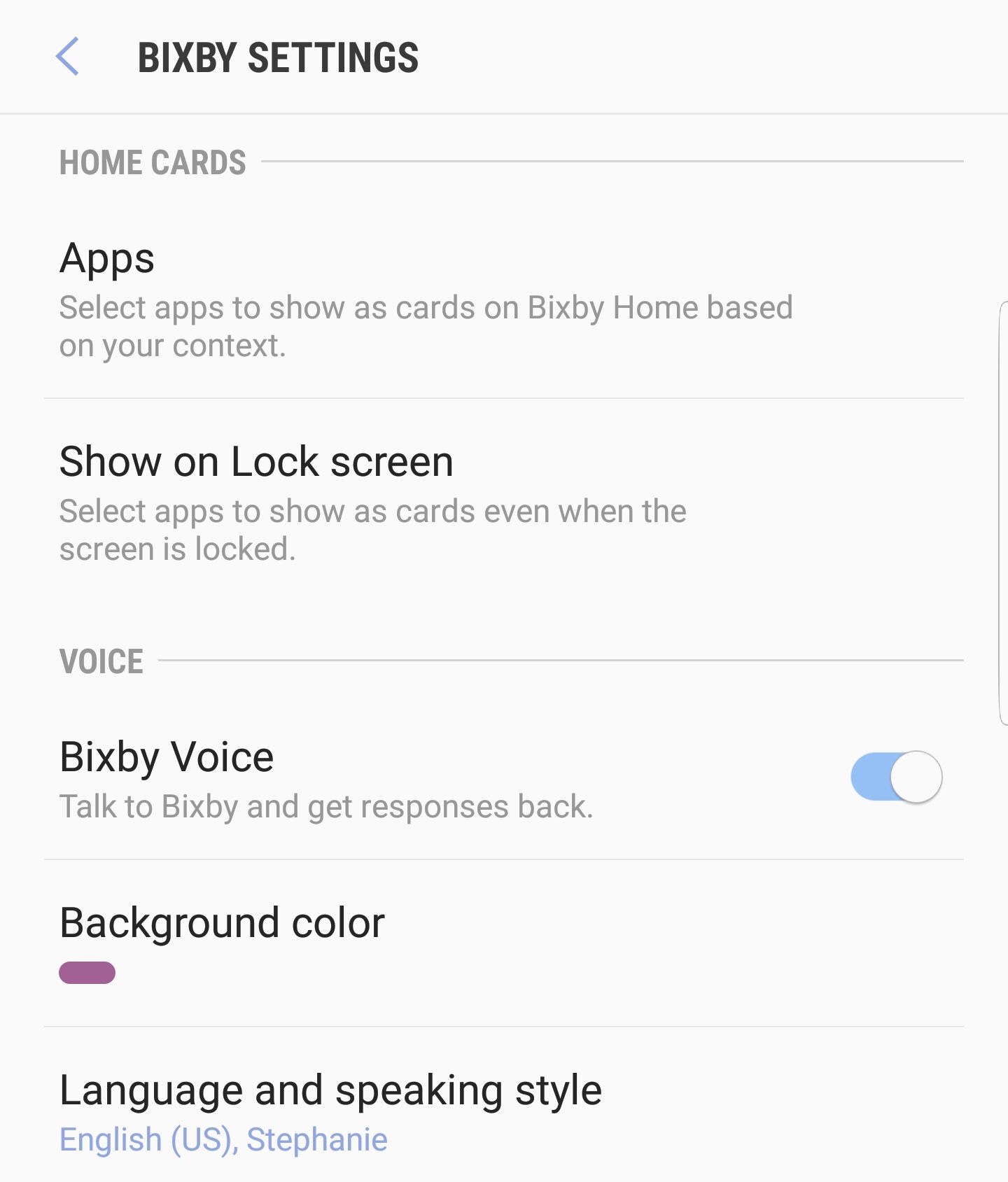Open the Apps home cards setting
The width and height of the screenshot is (1008, 1182).
426,300
